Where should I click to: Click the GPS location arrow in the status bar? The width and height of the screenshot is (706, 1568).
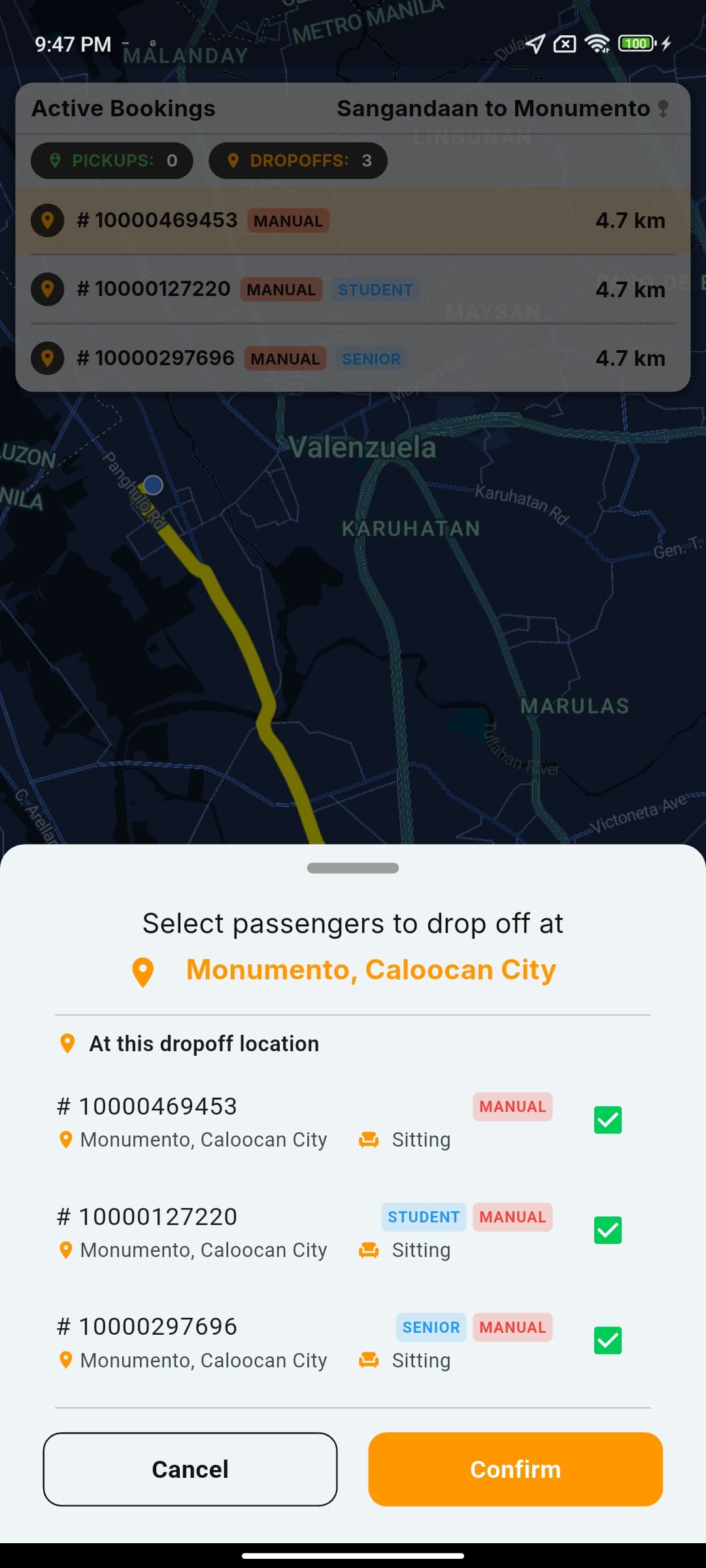point(535,44)
